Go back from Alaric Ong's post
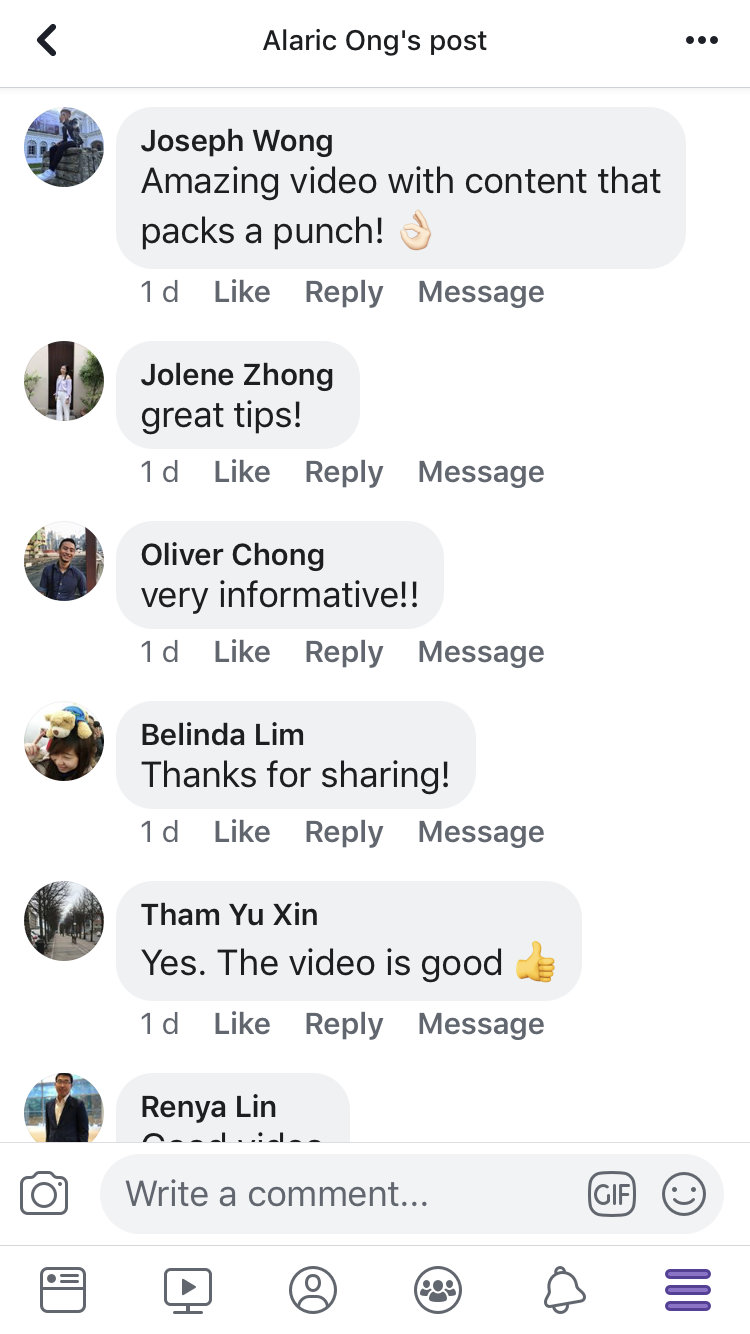 point(47,41)
